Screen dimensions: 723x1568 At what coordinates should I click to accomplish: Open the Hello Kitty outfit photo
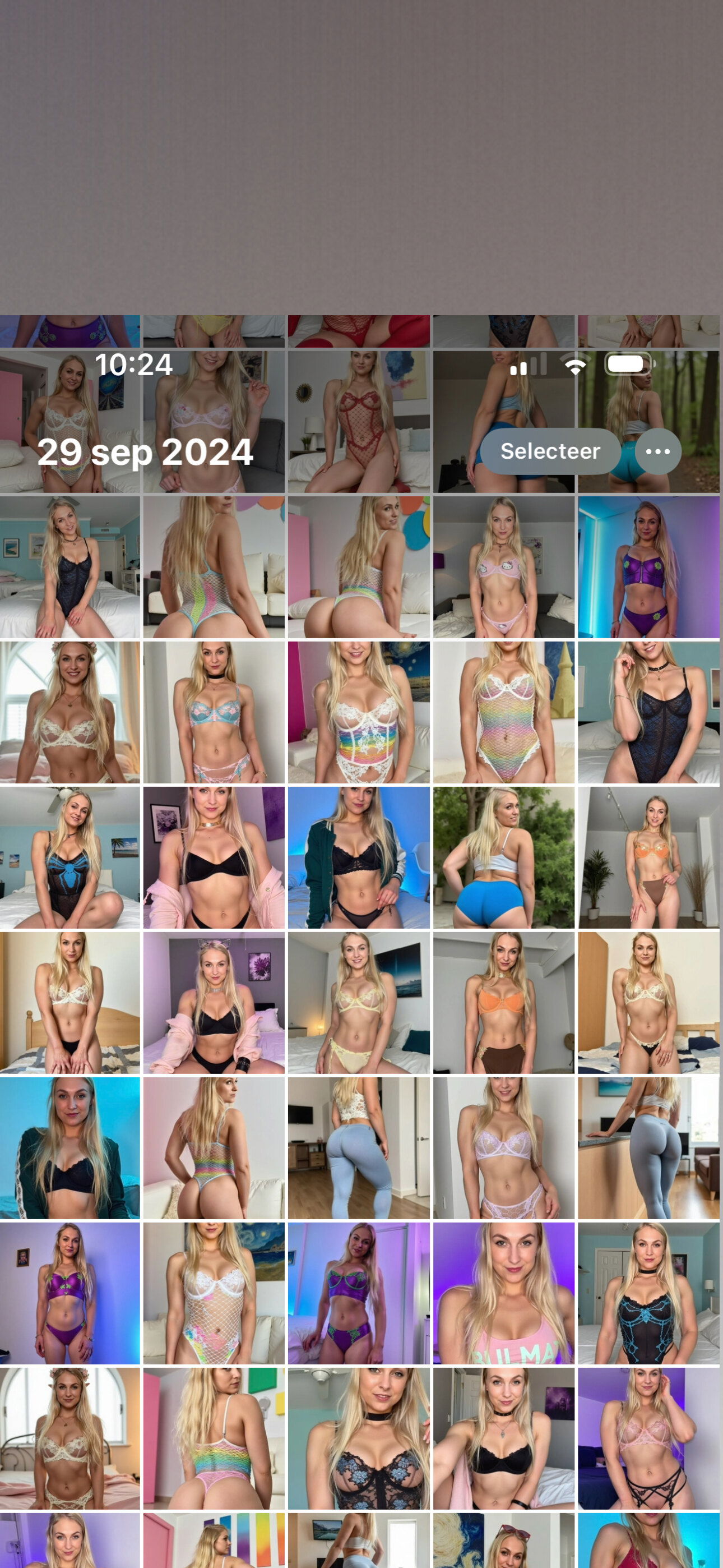(x=503, y=567)
